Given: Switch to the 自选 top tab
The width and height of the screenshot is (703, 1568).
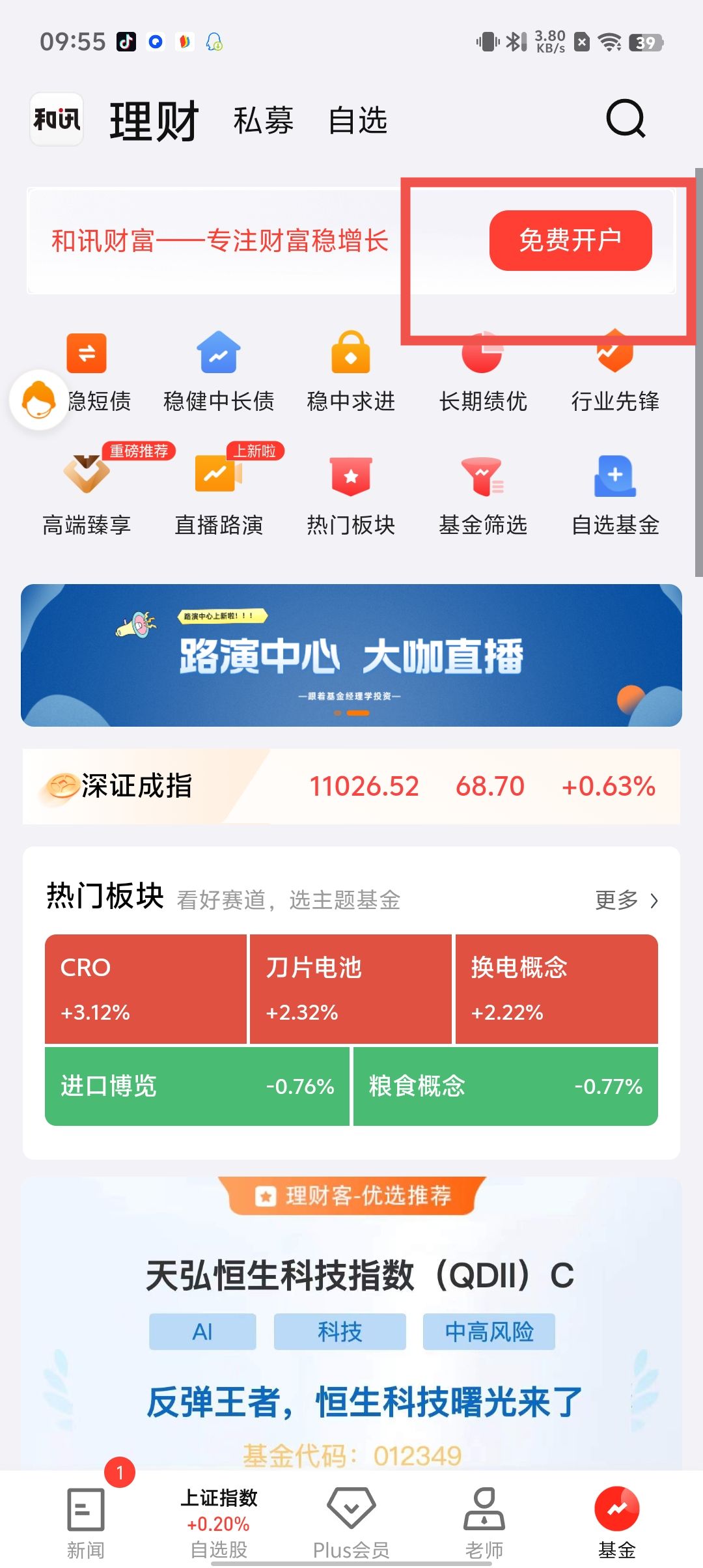Looking at the screenshot, I should [358, 121].
